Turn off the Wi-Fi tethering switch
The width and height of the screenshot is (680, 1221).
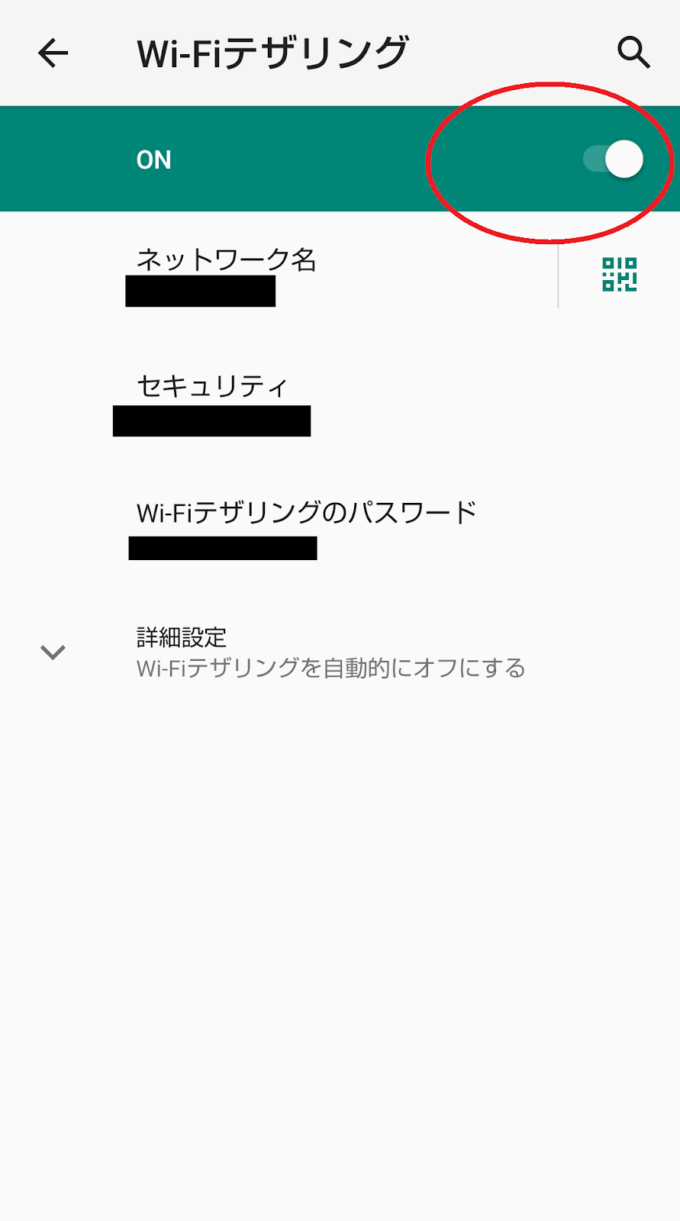[x=613, y=160]
